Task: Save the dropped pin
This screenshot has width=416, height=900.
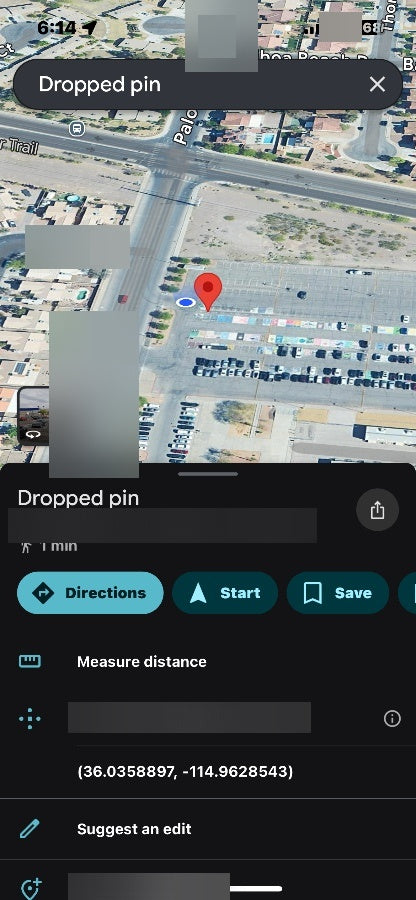Action: tap(338, 593)
